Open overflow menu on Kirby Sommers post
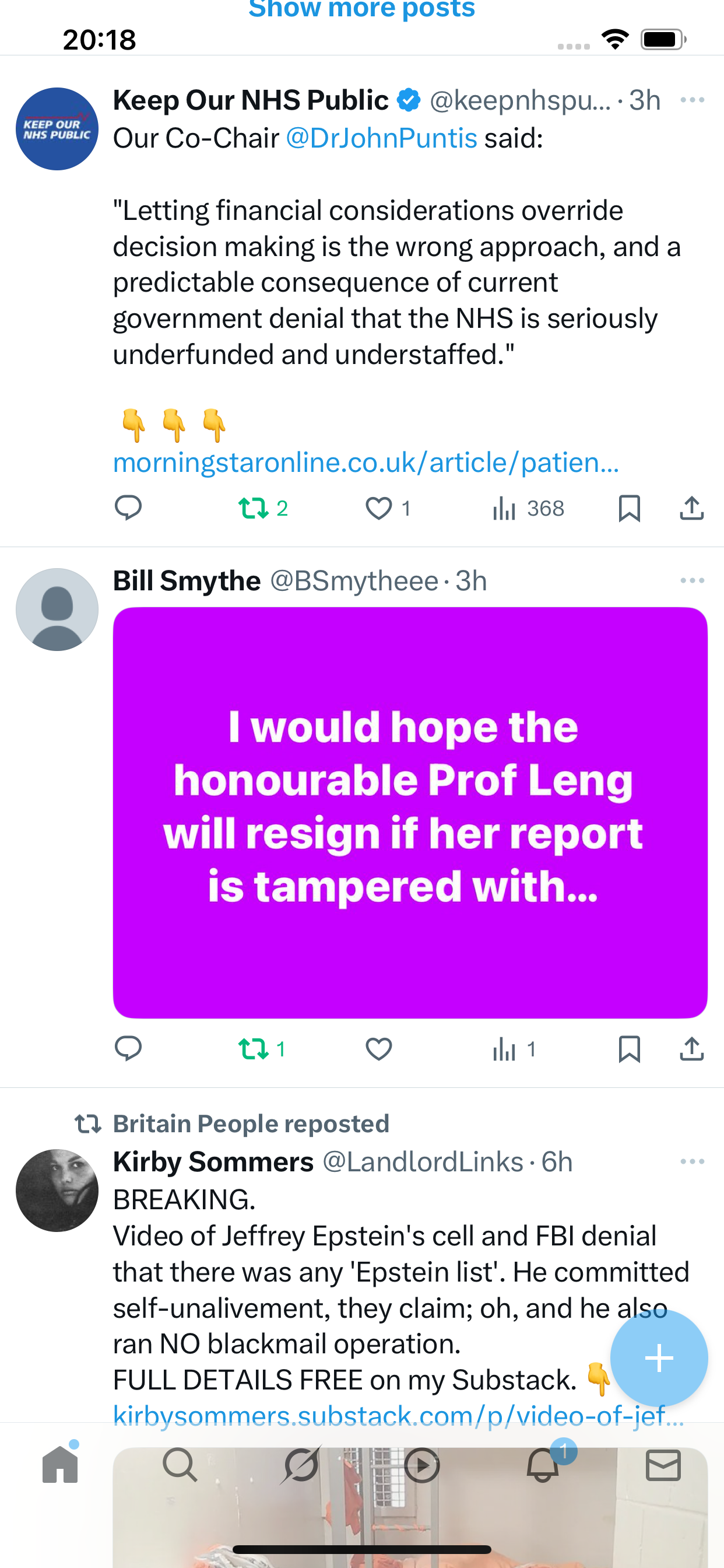This screenshot has width=724, height=1568. (x=693, y=1161)
